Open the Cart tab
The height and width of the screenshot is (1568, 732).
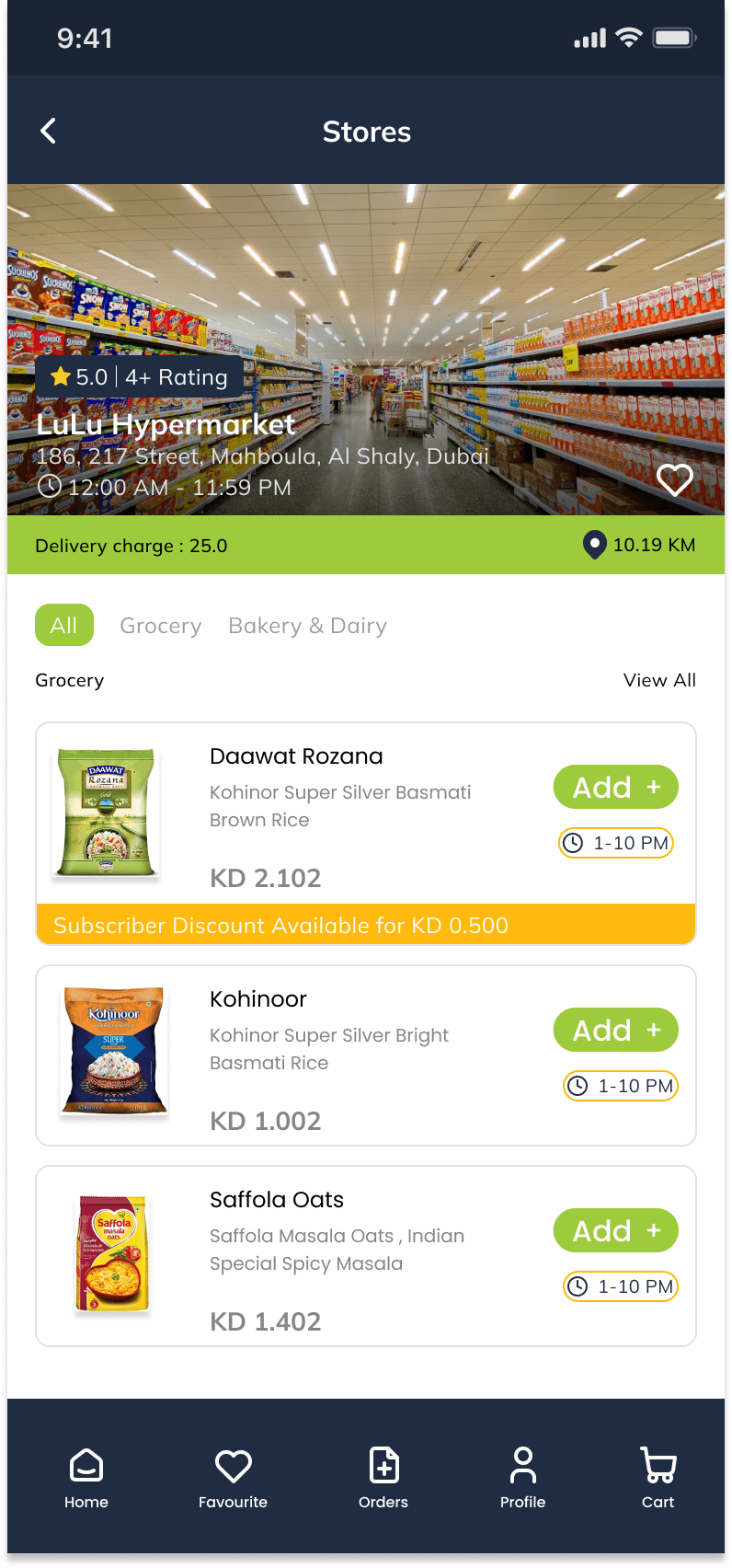pyautogui.click(x=658, y=1478)
